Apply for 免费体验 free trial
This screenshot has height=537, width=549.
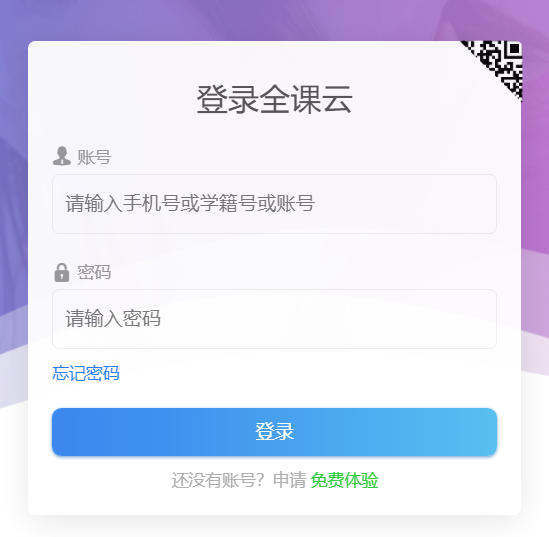[344, 480]
